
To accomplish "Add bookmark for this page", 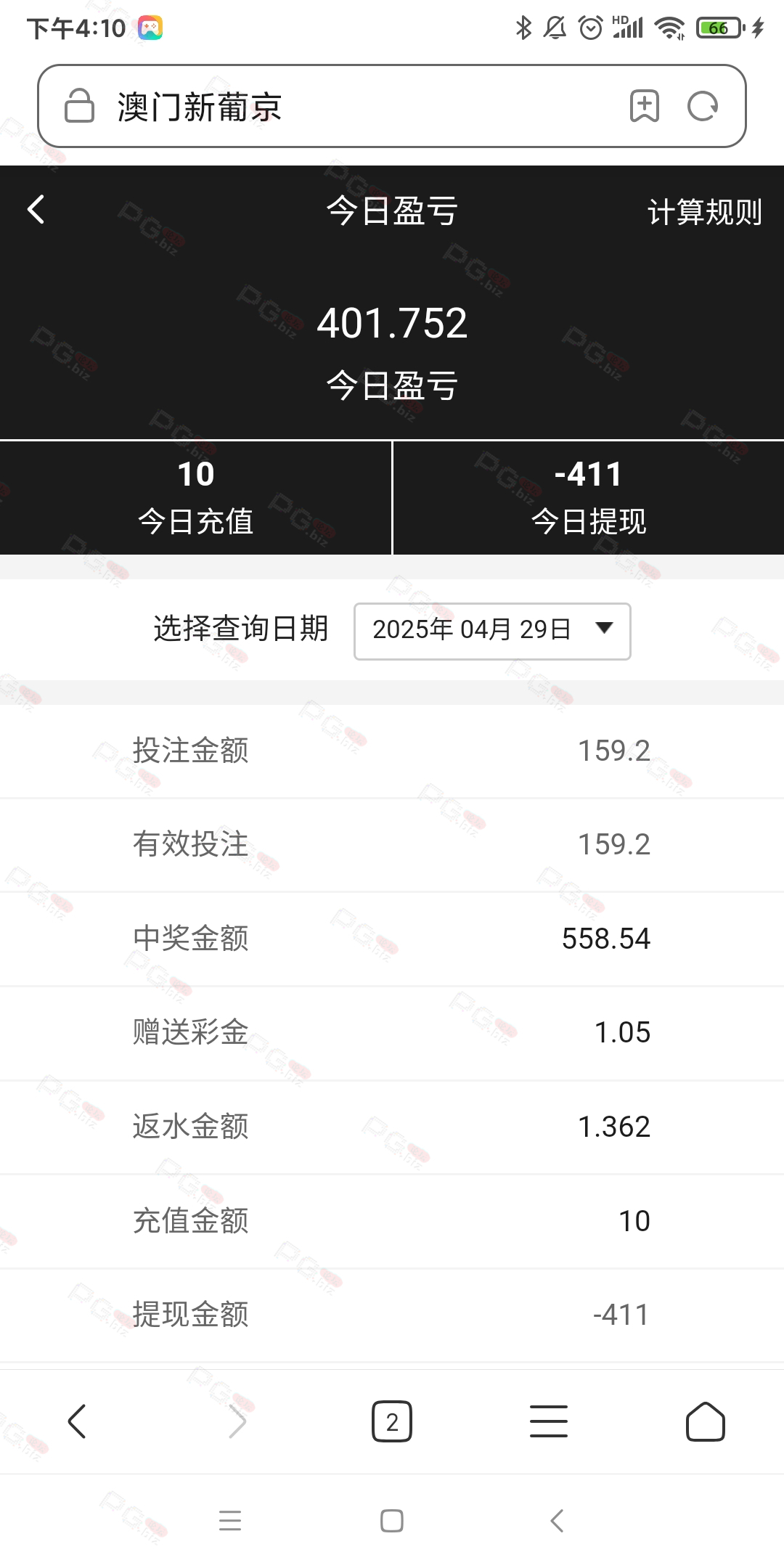I will pyautogui.click(x=645, y=106).
